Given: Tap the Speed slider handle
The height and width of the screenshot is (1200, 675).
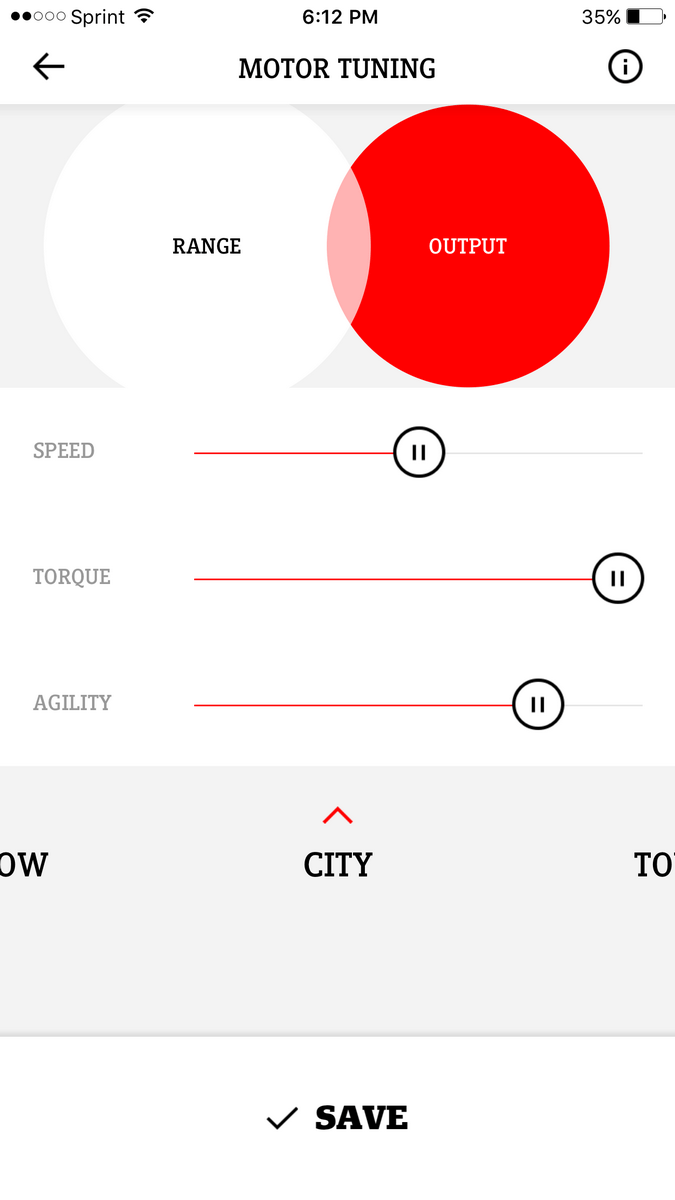Looking at the screenshot, I should pos(419,452).
